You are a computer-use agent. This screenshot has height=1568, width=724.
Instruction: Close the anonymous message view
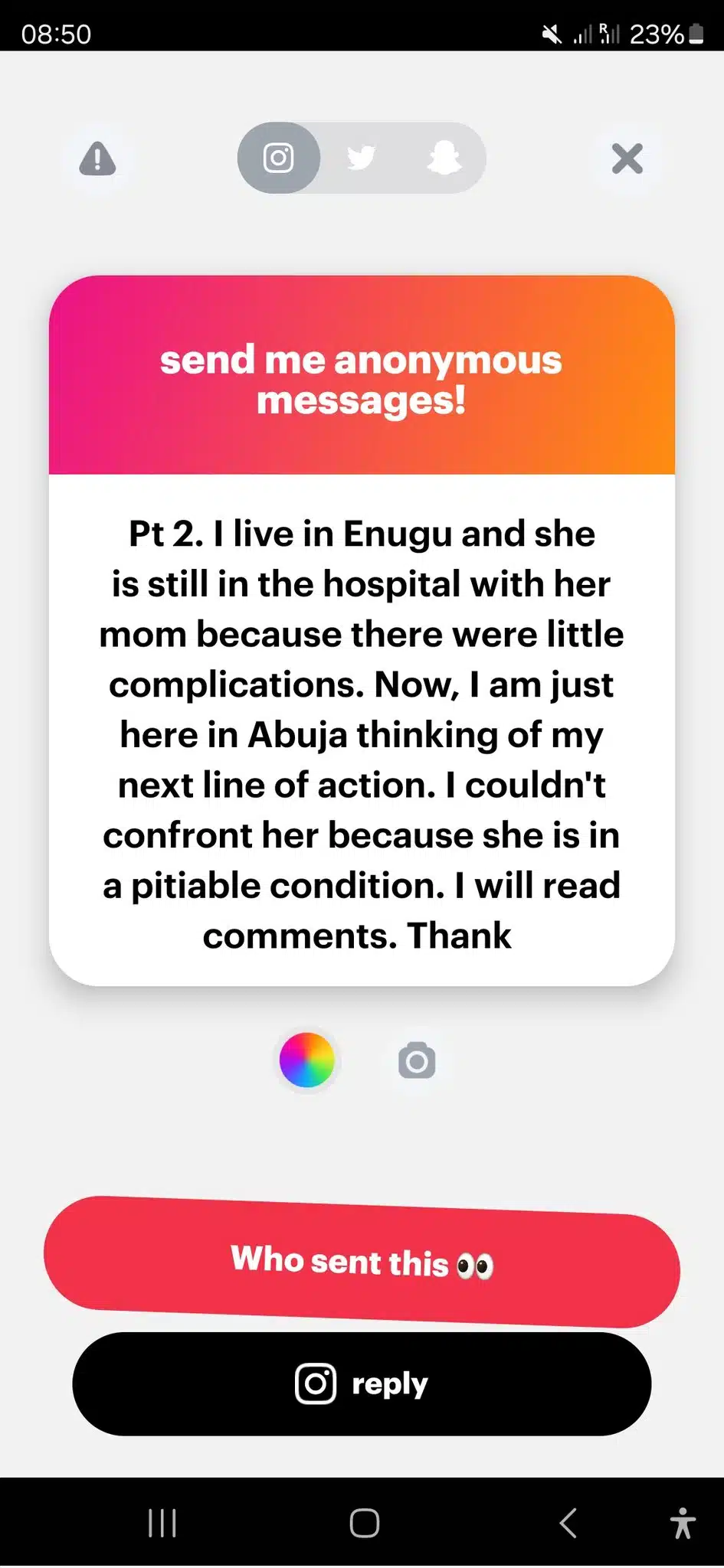(x=627, y=158)
